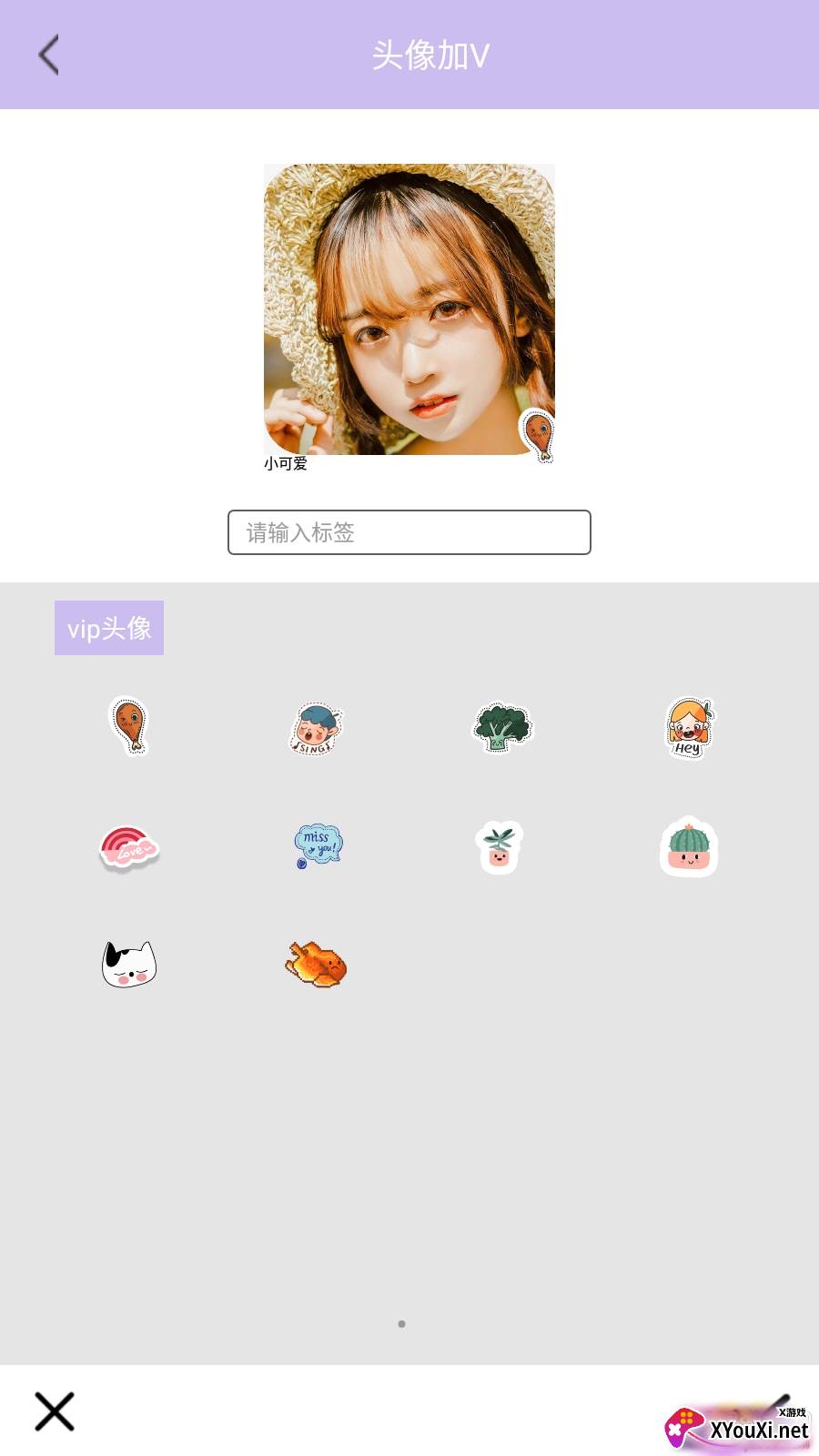Choose the cactus pot sticker
The image size is (819, 1456).
689,846
